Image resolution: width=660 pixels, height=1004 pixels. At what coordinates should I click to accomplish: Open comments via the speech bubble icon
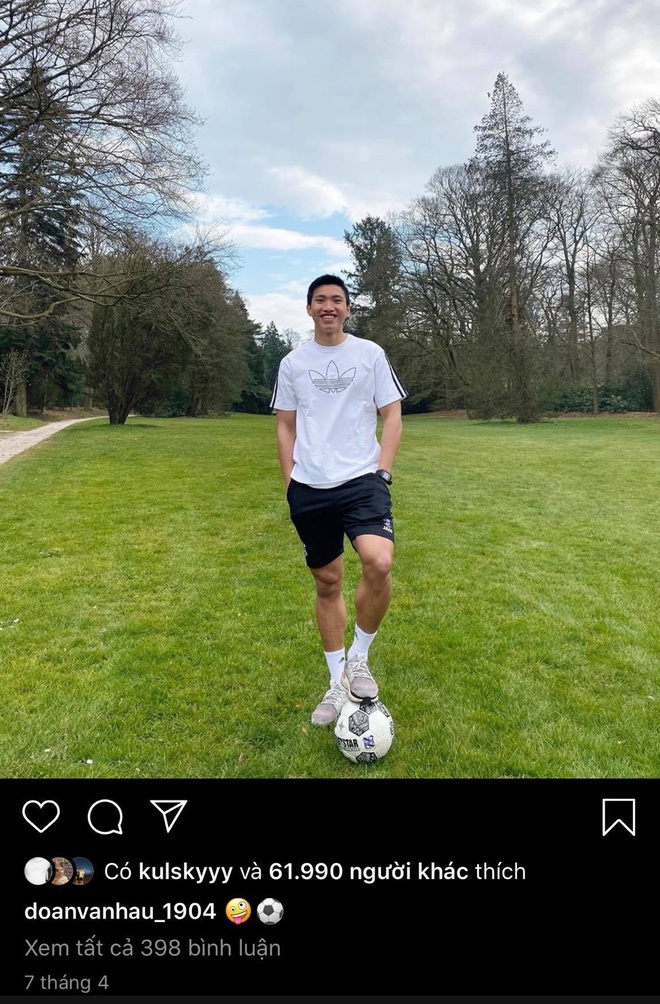pyautogui.click(x=105, y=817)
